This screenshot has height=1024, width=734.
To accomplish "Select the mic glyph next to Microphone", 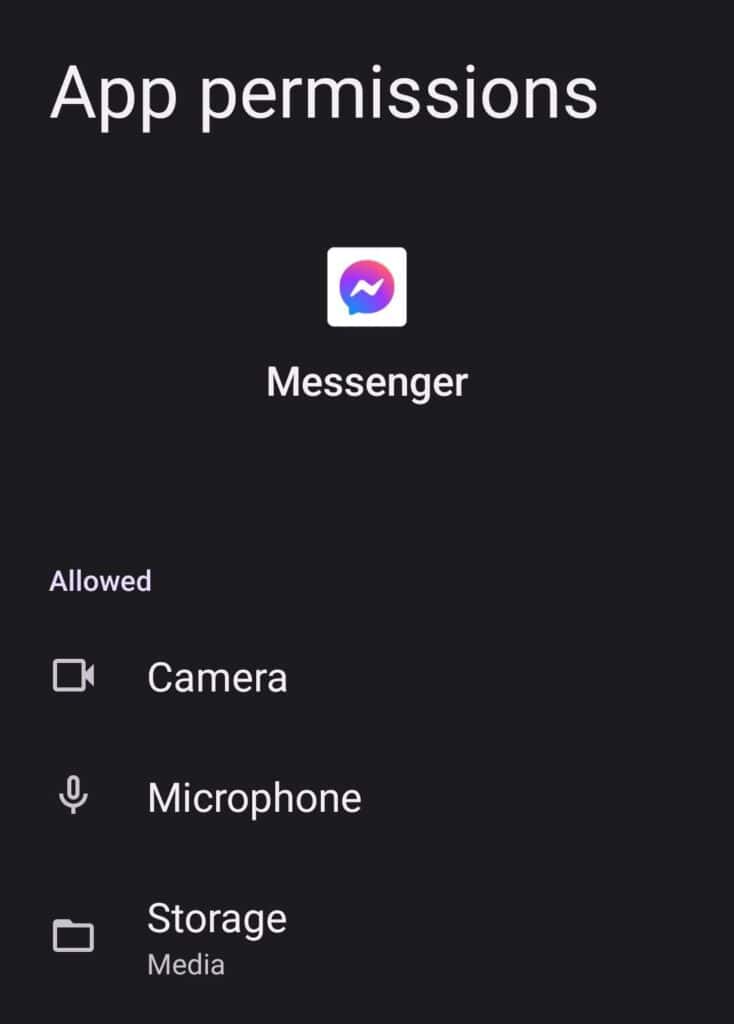I will pyautogui.click(x=73, y=796).
